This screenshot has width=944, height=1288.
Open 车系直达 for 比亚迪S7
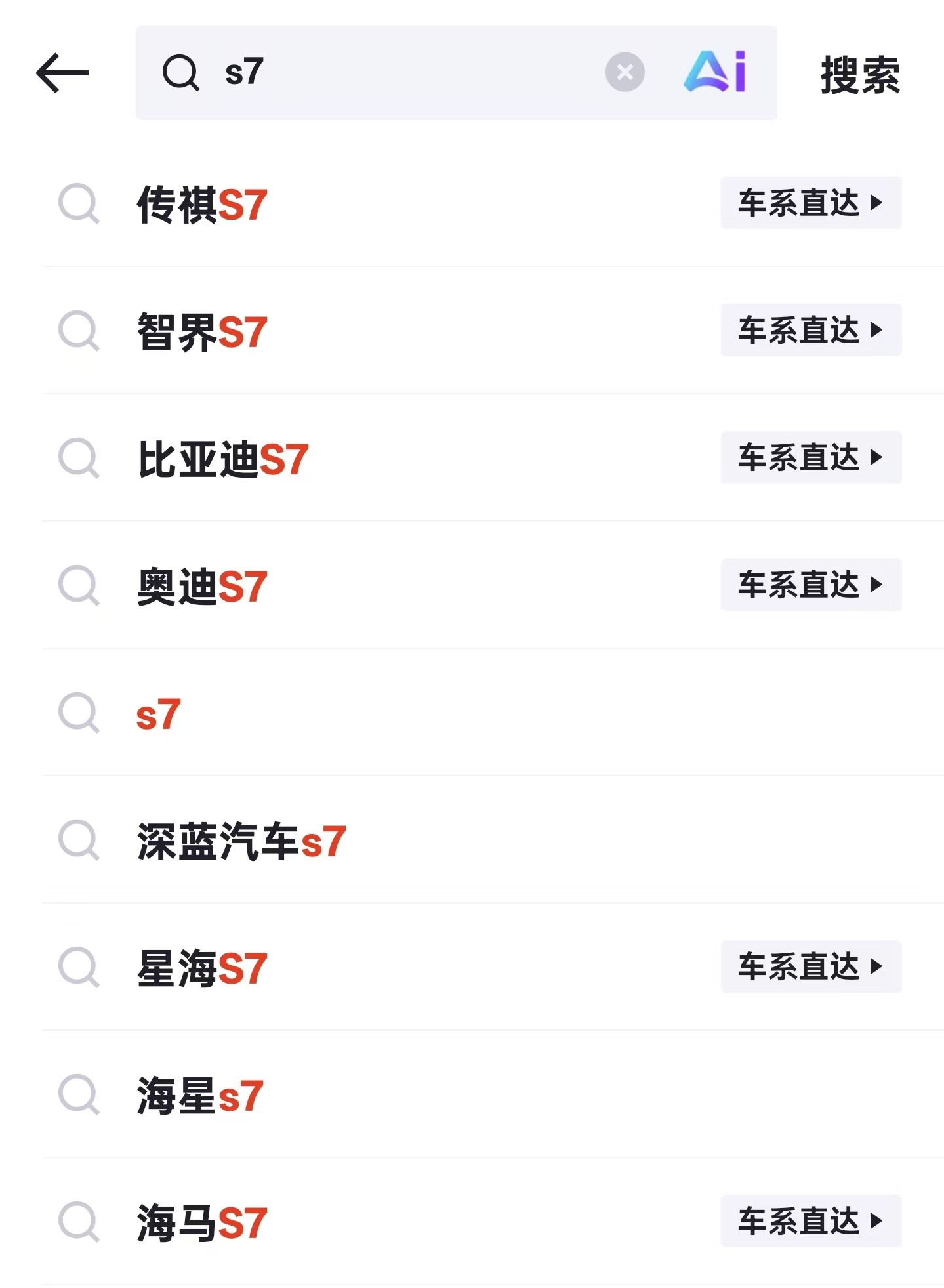(x=811, y=457)
